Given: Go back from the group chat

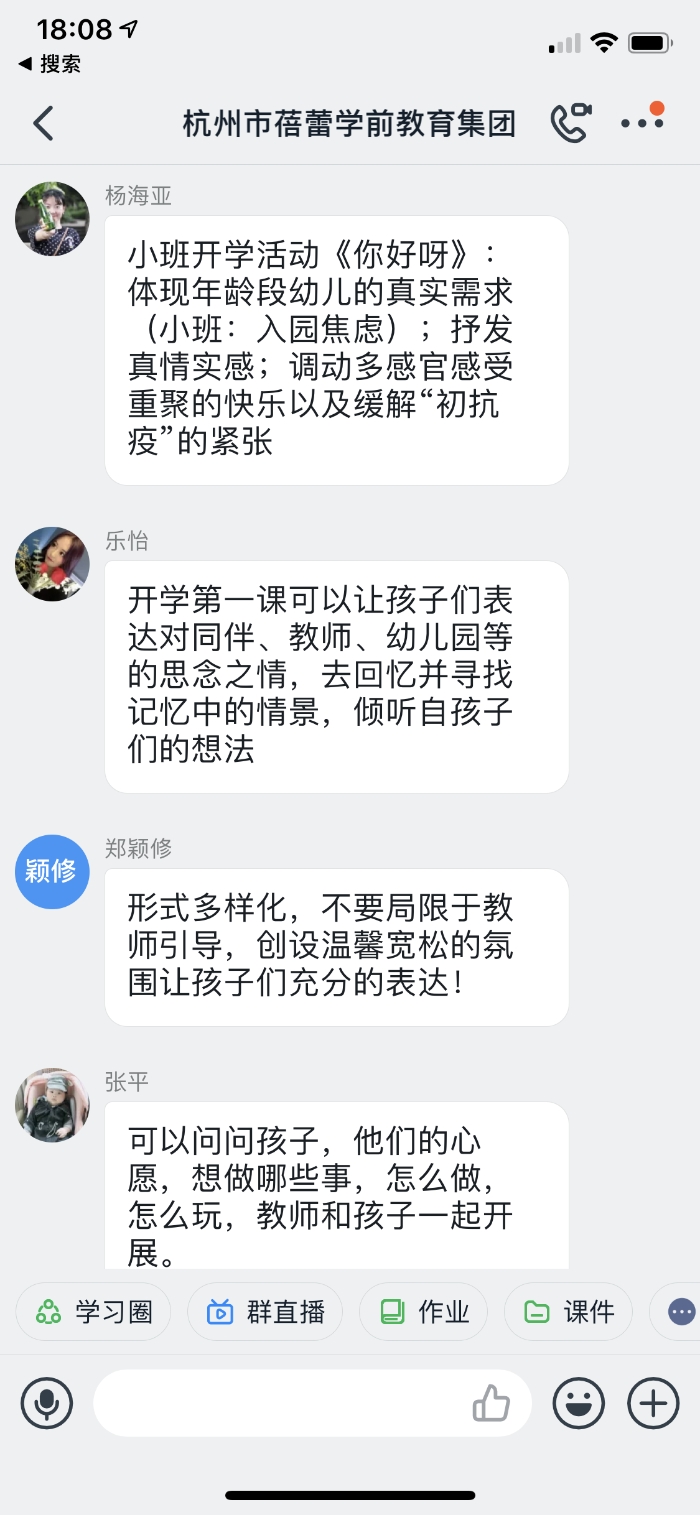Looking at the screenshot, I should pos(42,123).
